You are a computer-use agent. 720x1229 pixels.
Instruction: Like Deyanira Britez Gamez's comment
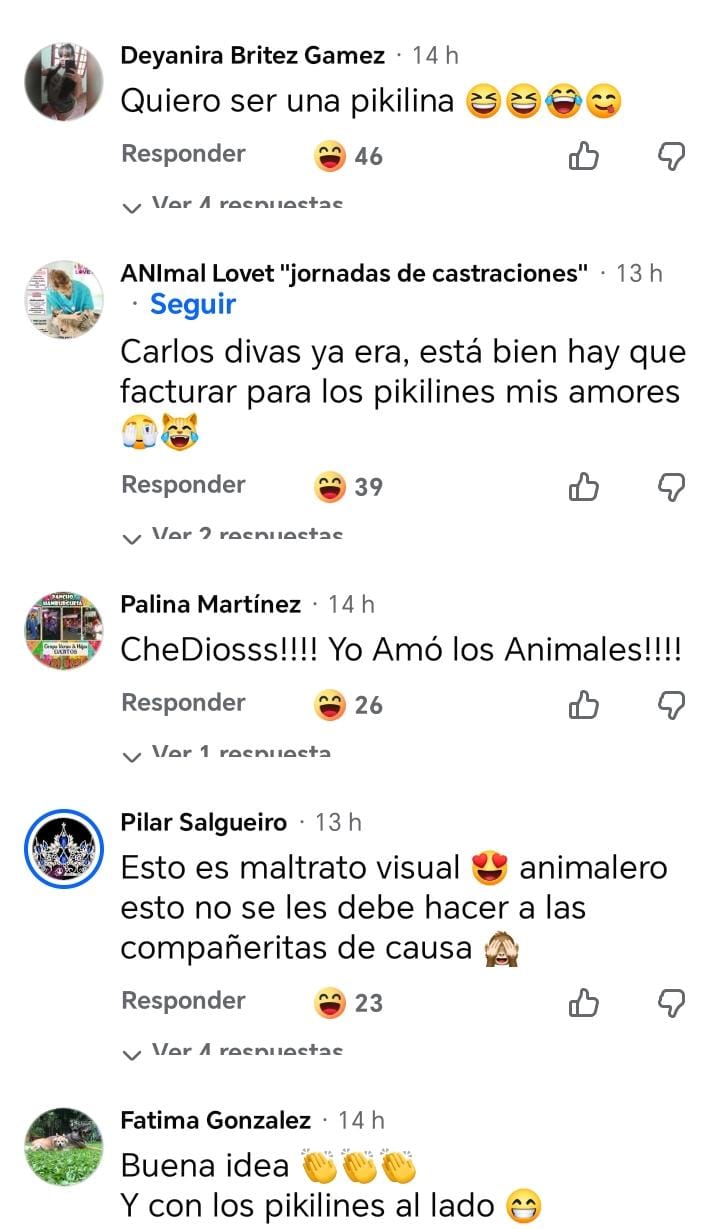click(x=584, y=155)
